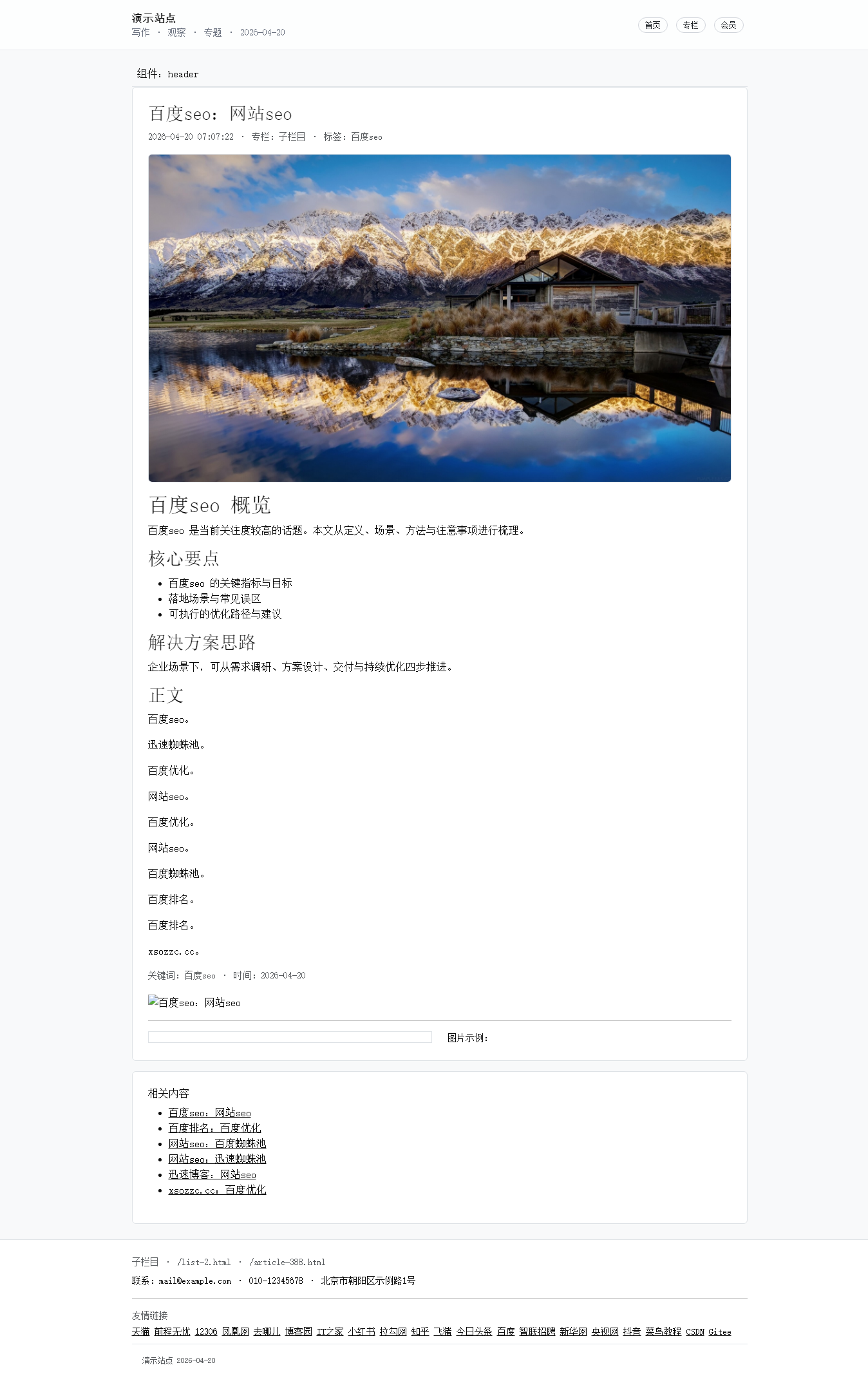The width and height of the screenshot is (868, 1392).
Task: Open the 今日头条 link
Action: [x=474, y=1331]
